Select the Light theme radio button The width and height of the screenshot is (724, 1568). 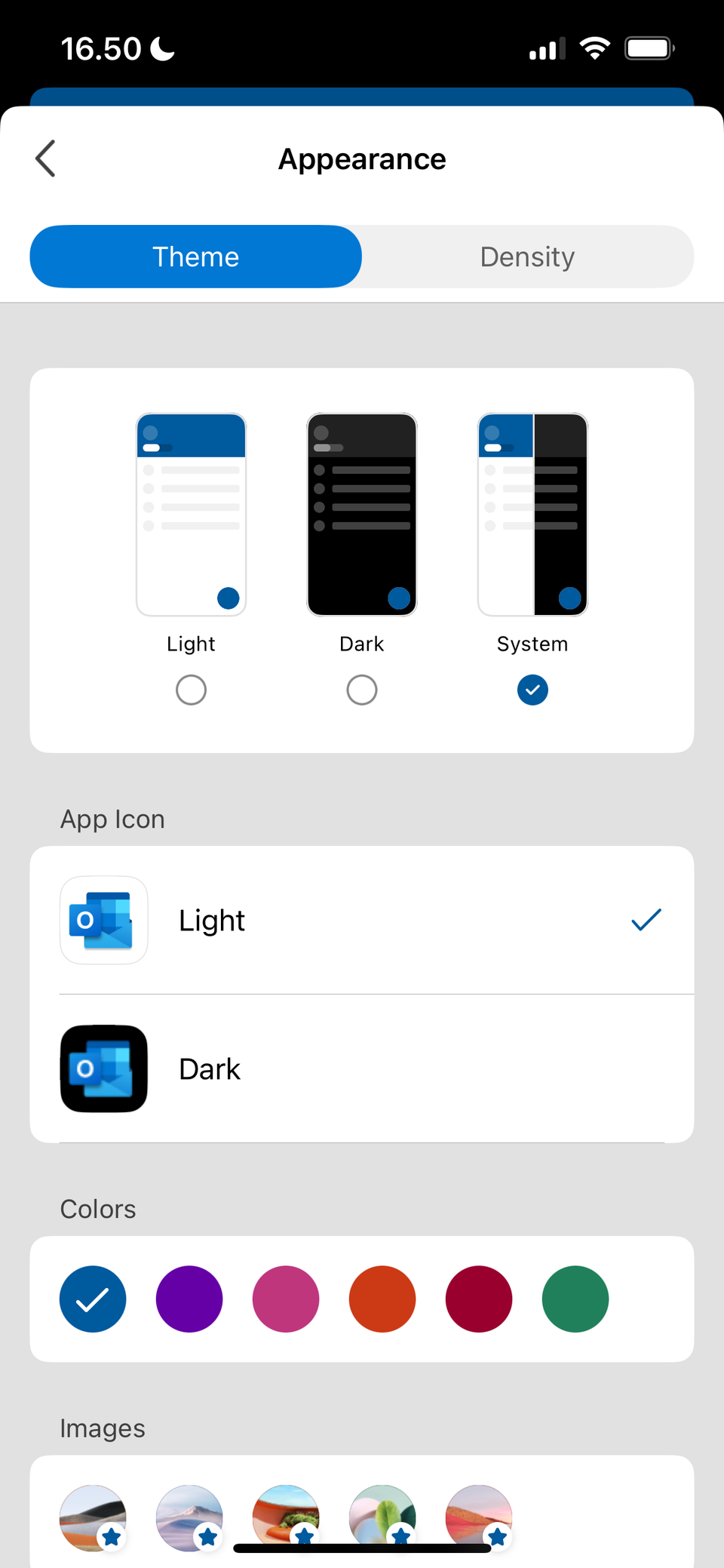click(191, 689)
